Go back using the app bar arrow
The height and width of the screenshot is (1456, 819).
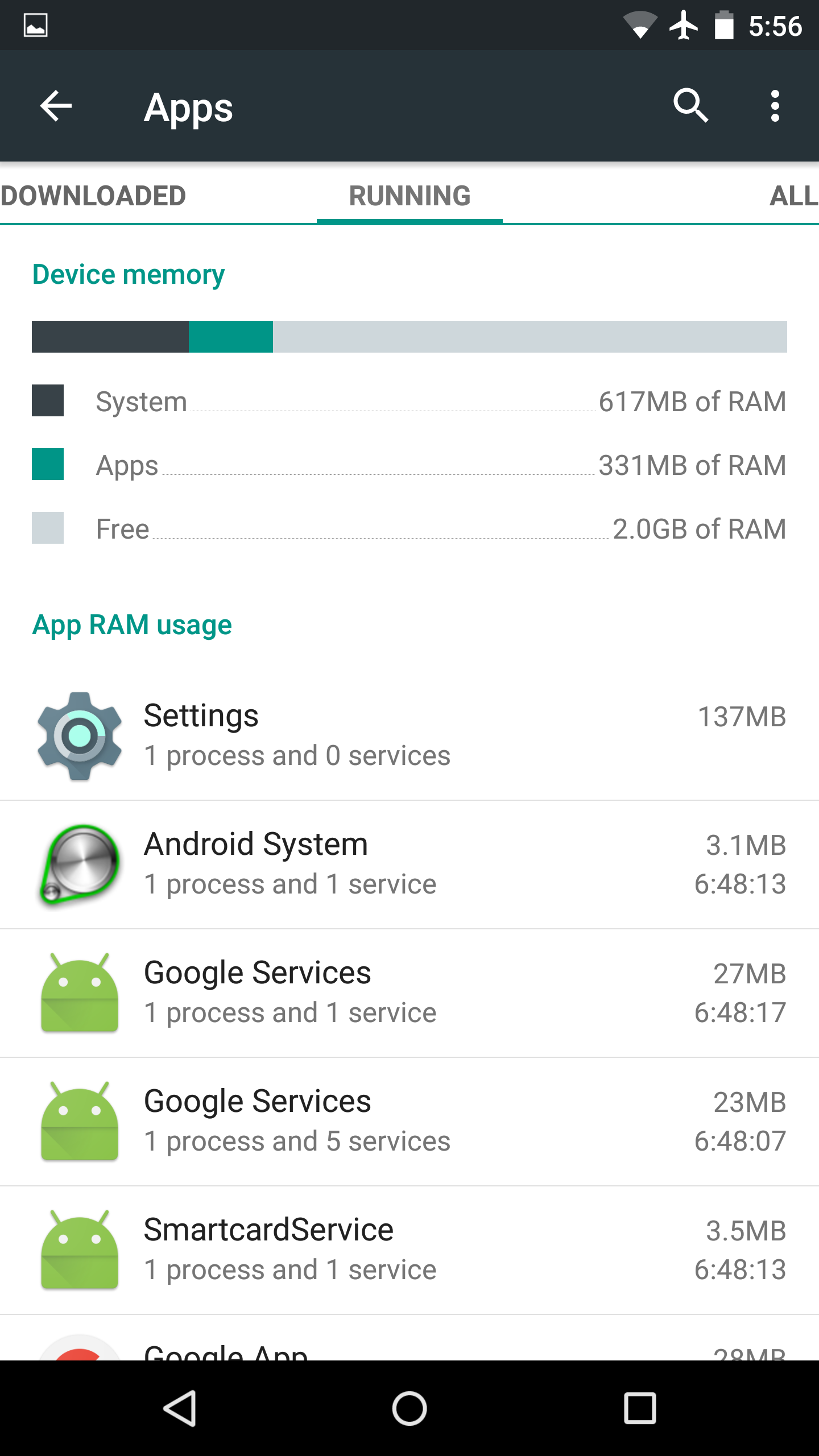pos(56,106)
